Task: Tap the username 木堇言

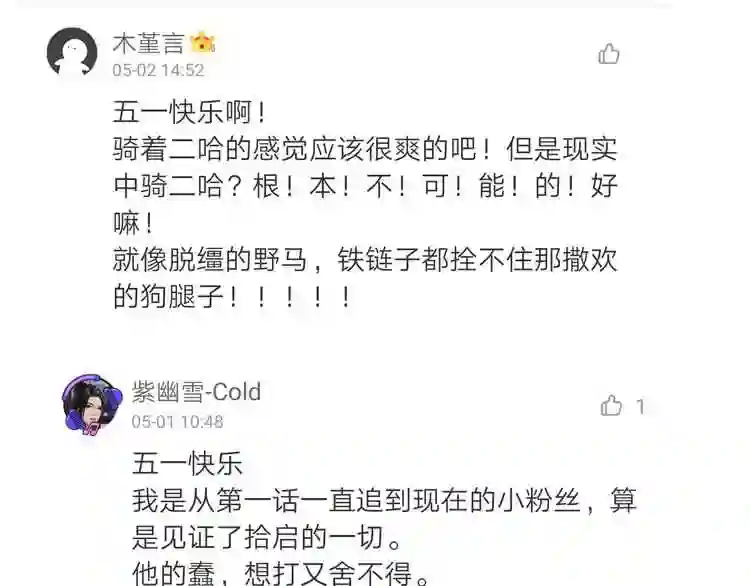Action: (148, 43)
